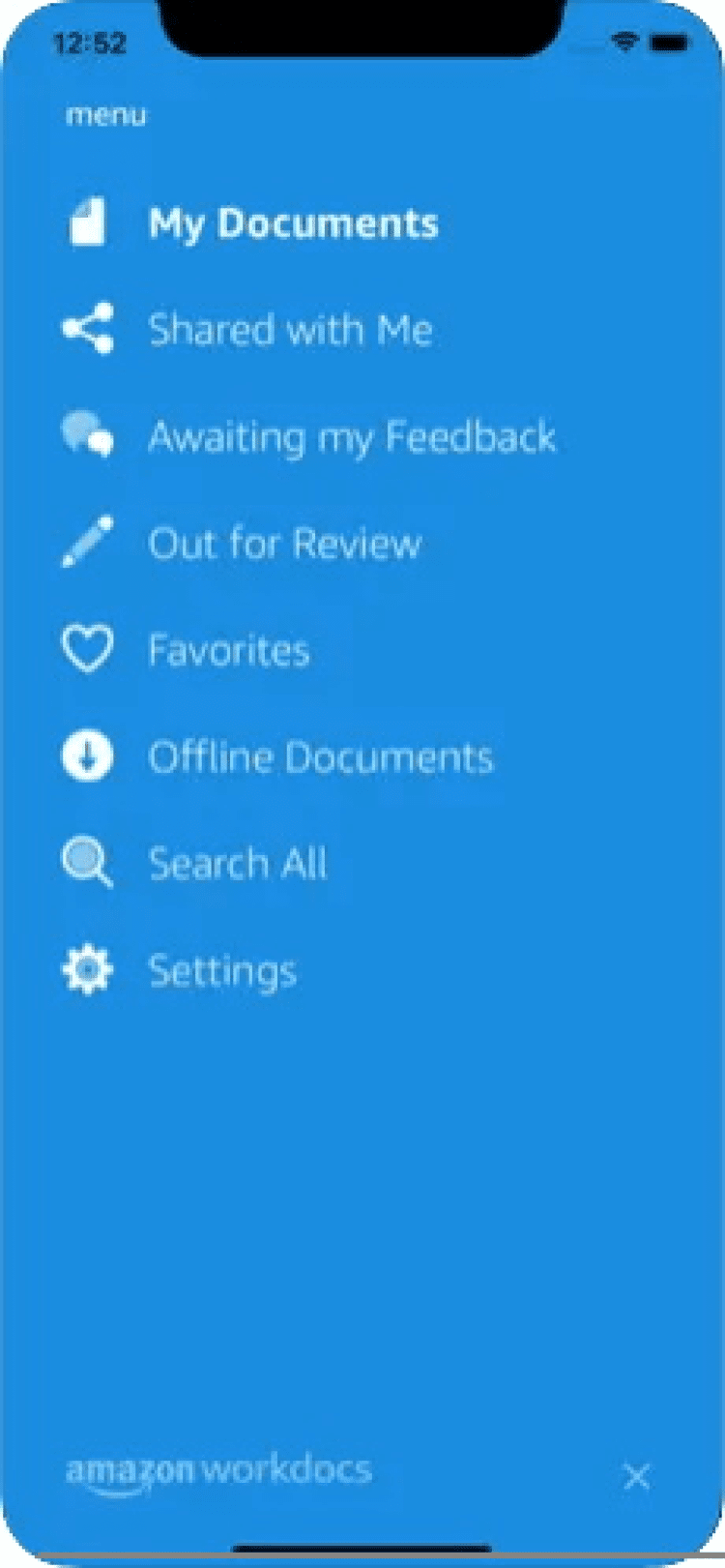This screenshot has height=1568, width=725.
Task: View Favorites list
Action: [x=228, y=650]
